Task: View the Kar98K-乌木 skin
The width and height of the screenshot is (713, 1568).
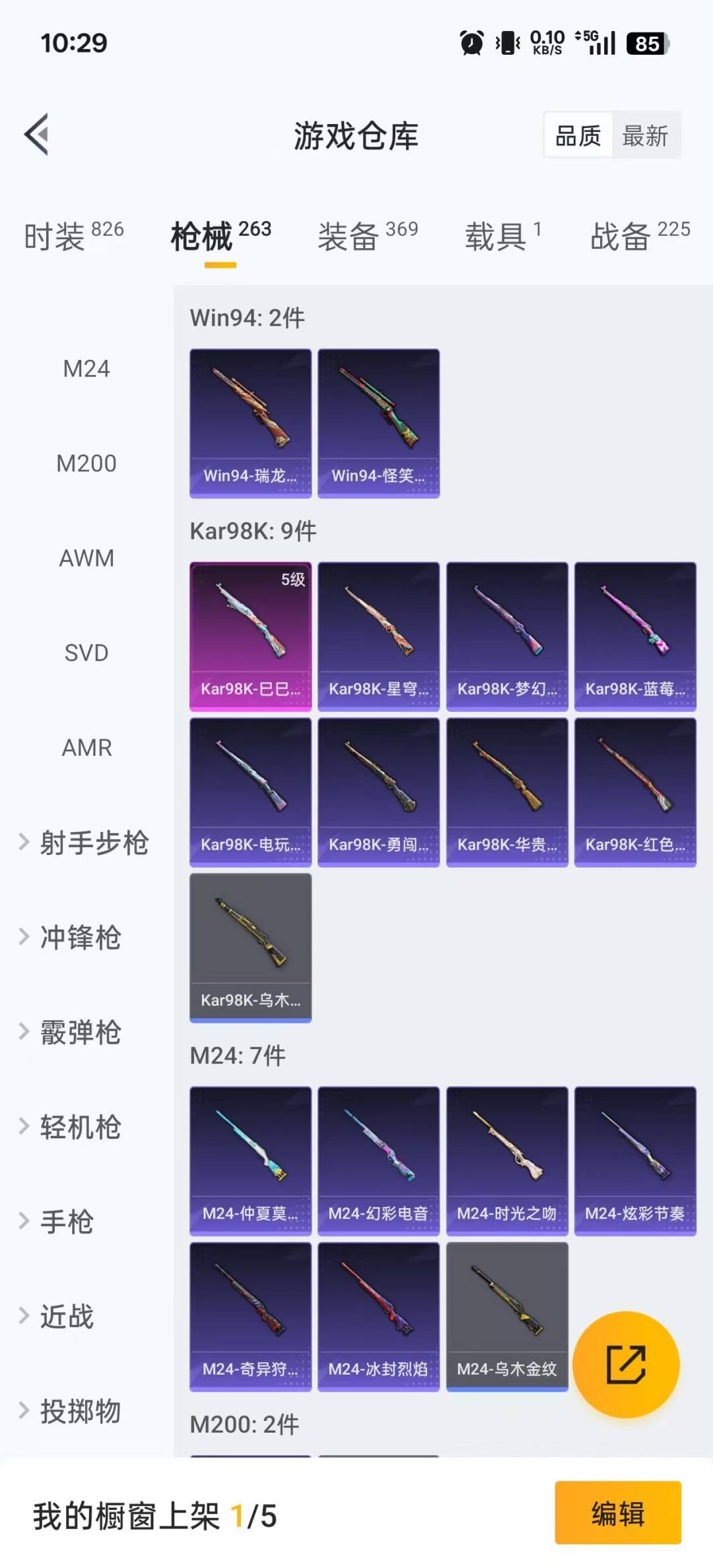Action: [250, 947]
